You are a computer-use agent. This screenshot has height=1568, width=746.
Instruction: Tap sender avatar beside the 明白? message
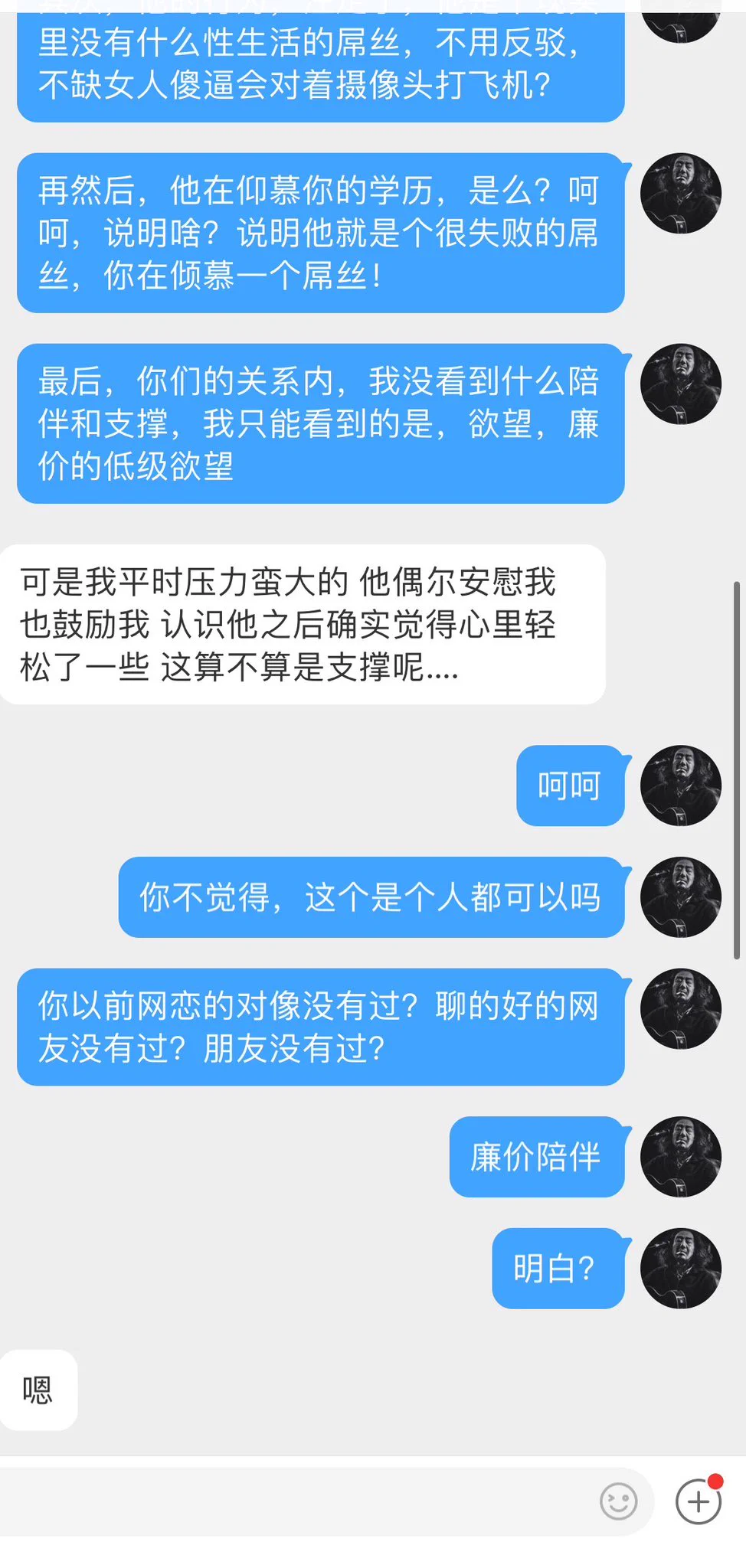pos(680,1268)
